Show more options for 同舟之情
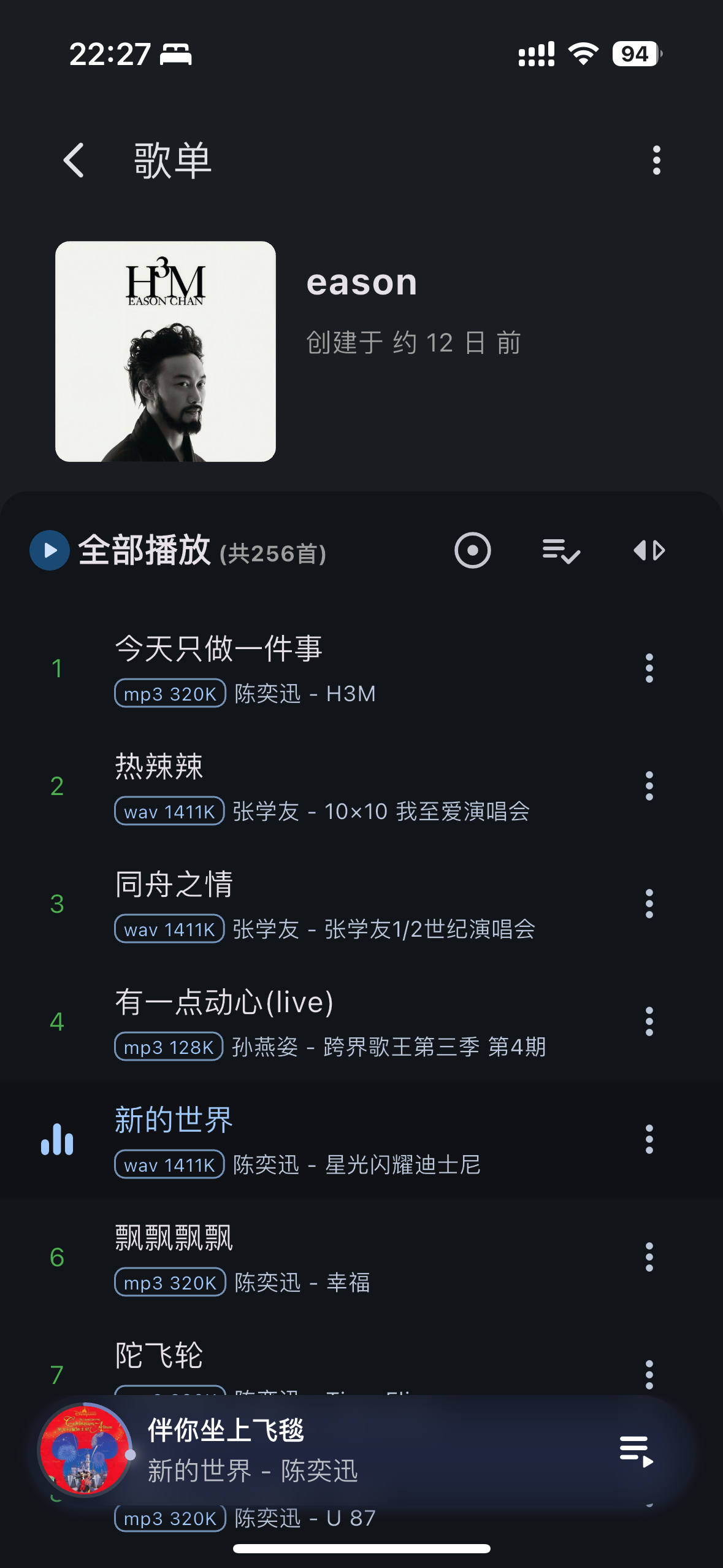Viewport: 723px width, 1568px height. pyautogui.click(x=649, y=904)
